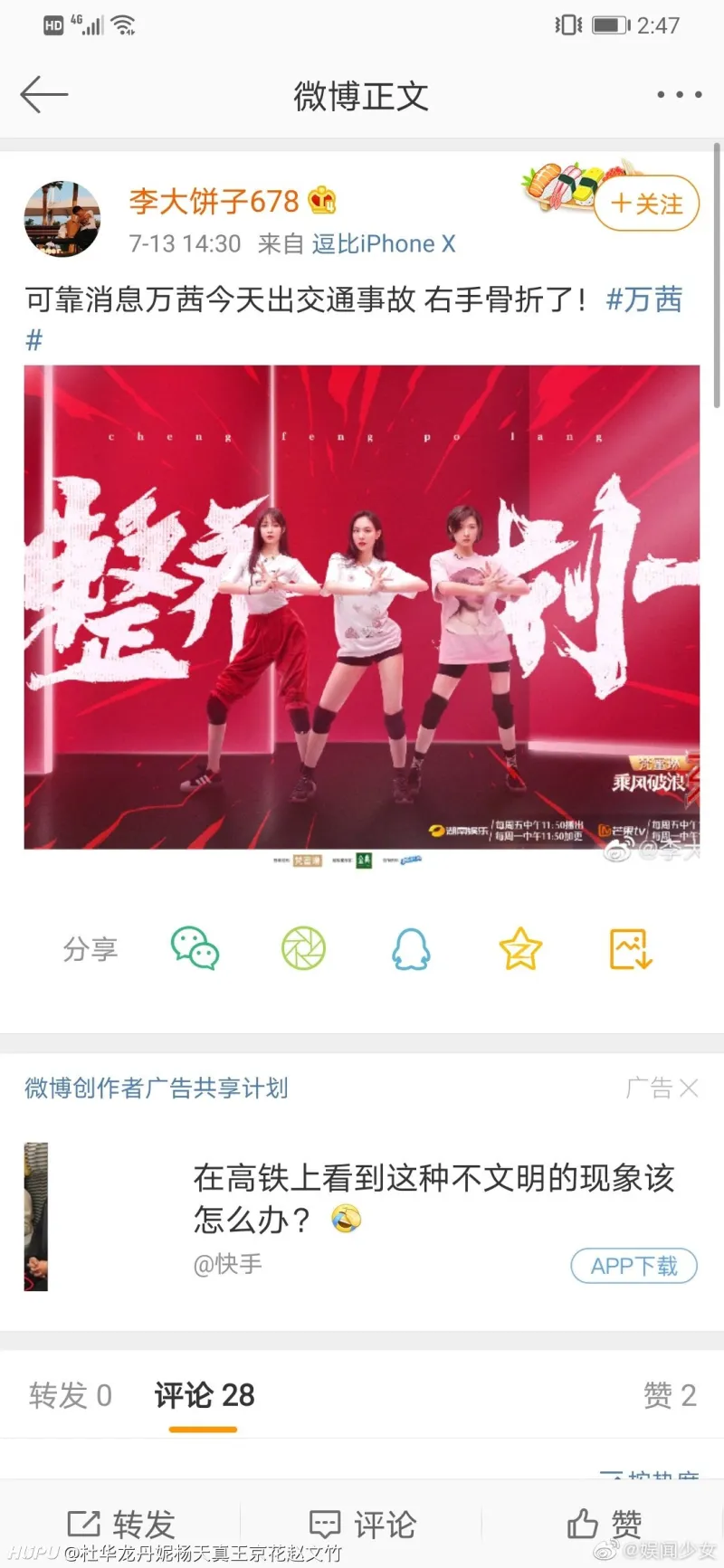724x1568 pixels.
Task: Save post as image to phone
Action: coord(630,949)
